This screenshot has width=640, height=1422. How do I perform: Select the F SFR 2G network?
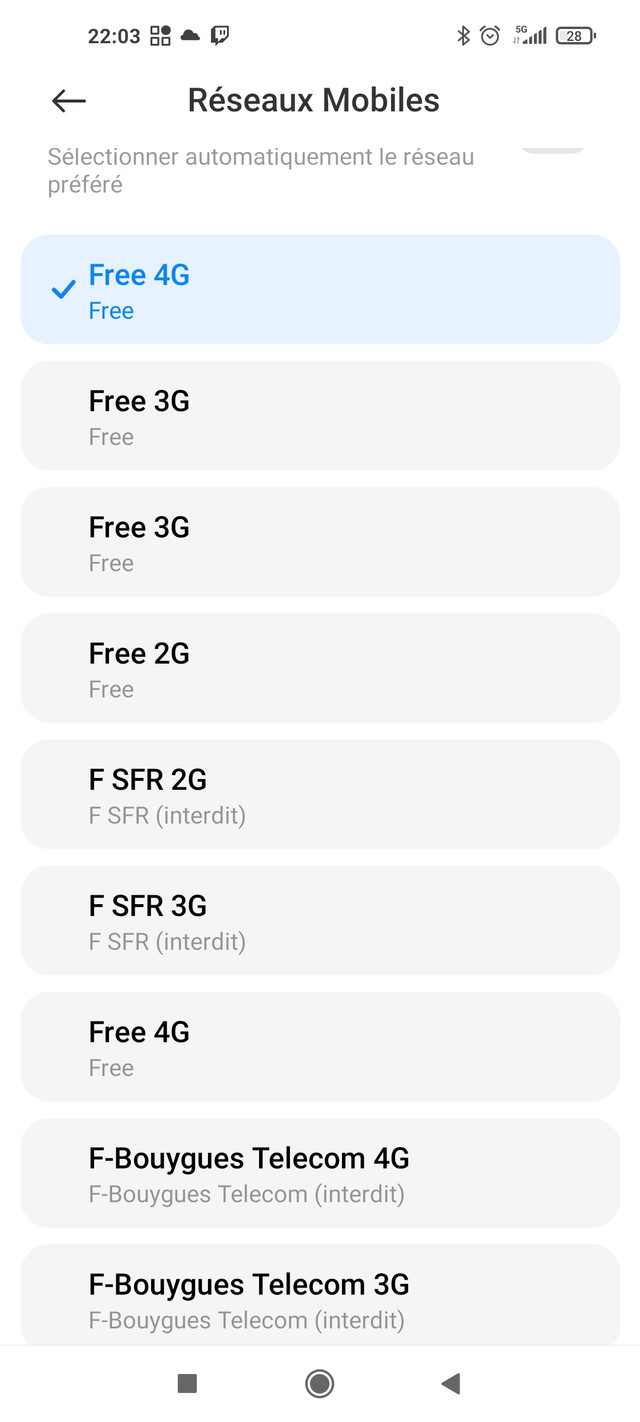click(x=320, y=794)
